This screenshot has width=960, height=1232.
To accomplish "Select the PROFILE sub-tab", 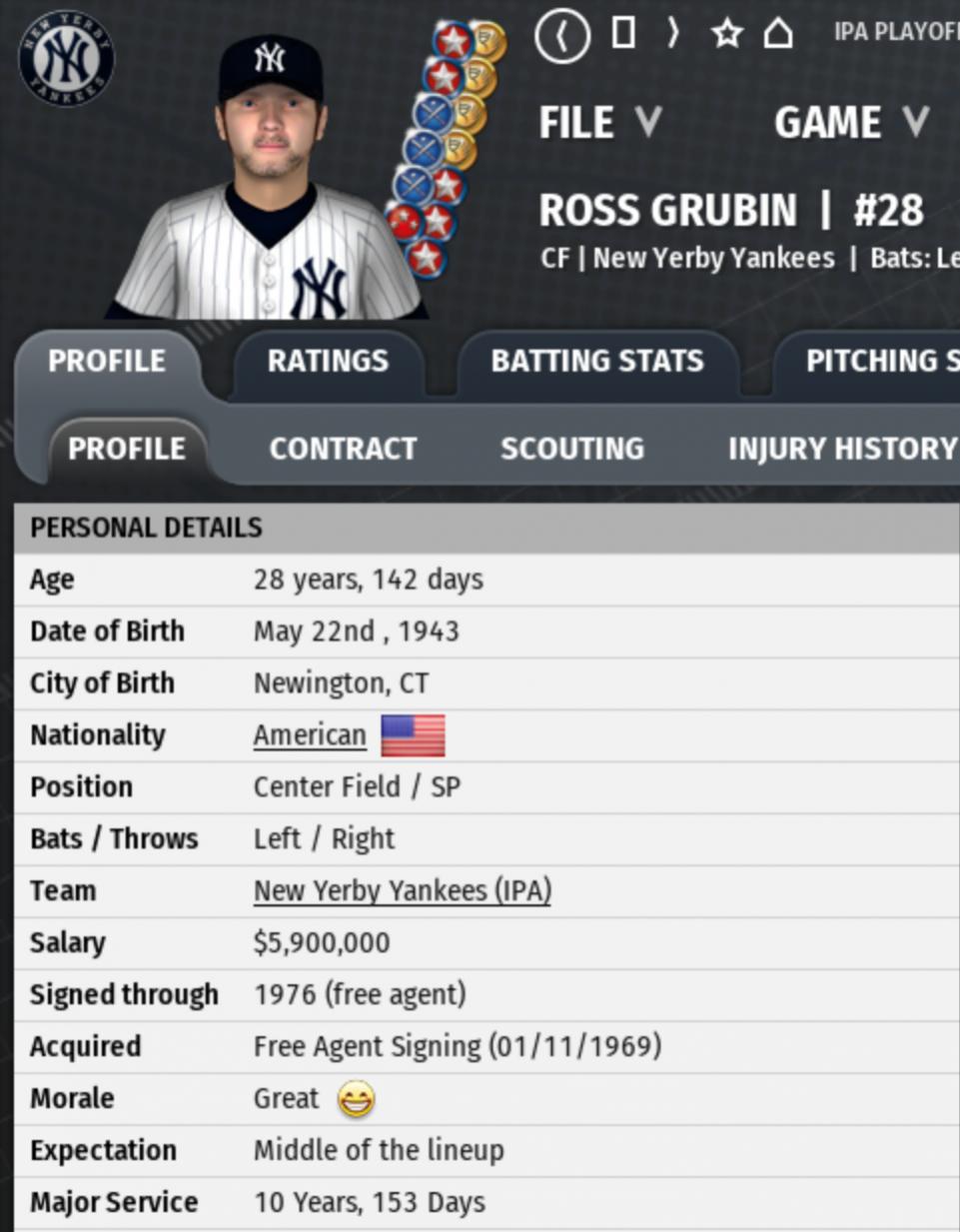I will click(x=127, y=449).
